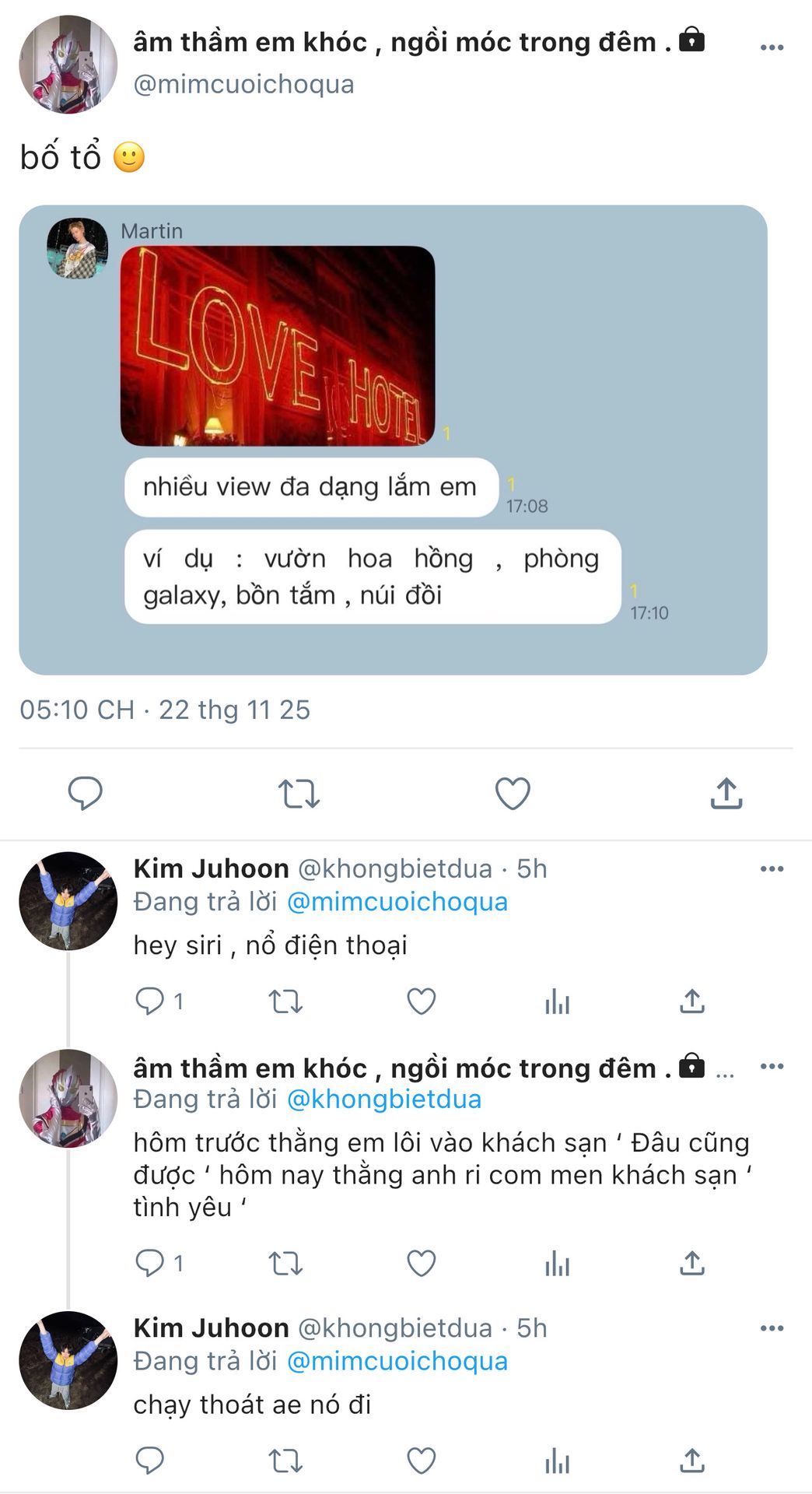The width and height of the screenshot is (812, 1494).
Task: Like the "bố tổ" post
Action: tap(513, 794)
